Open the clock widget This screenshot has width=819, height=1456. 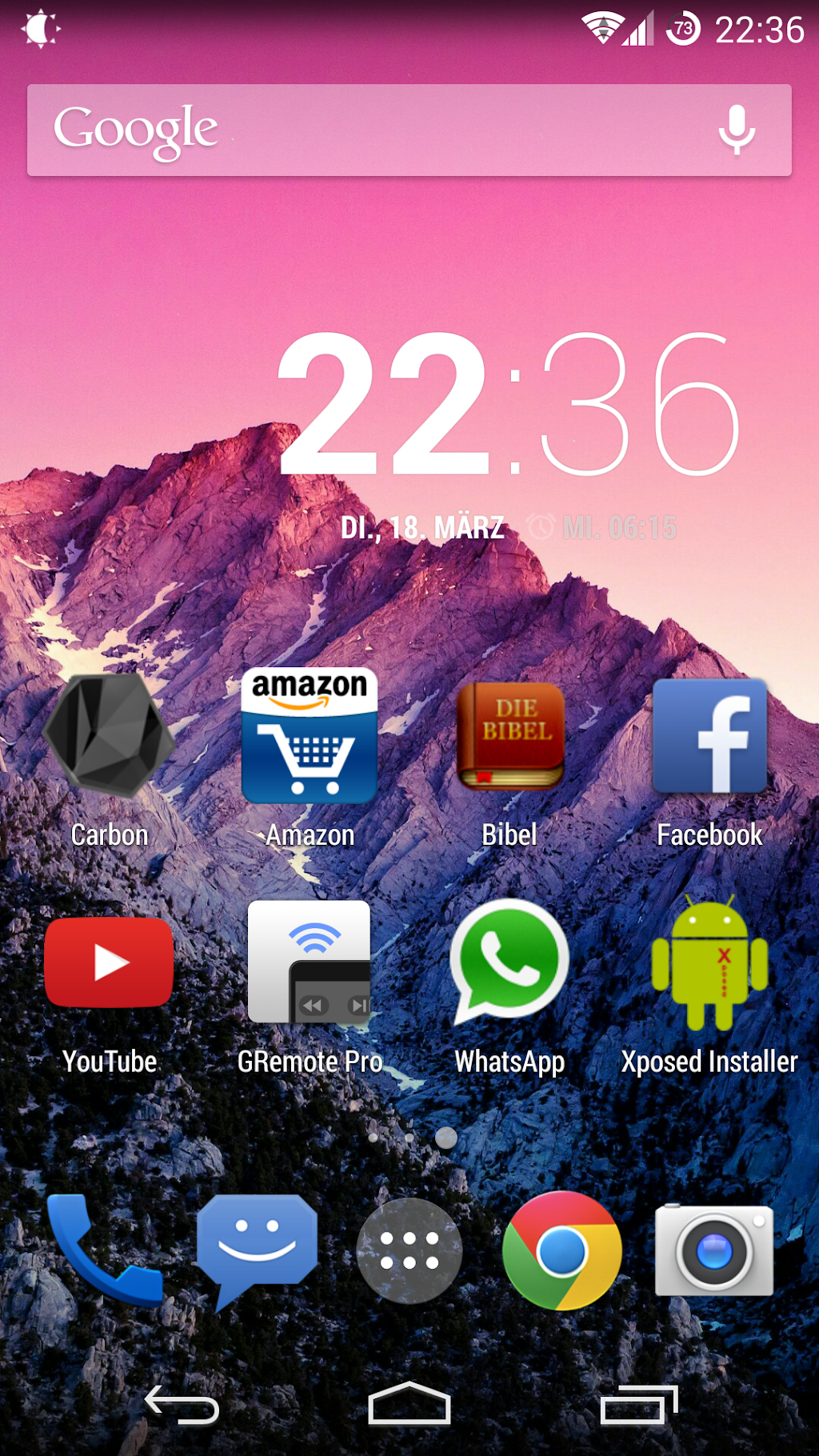point(509,404)
